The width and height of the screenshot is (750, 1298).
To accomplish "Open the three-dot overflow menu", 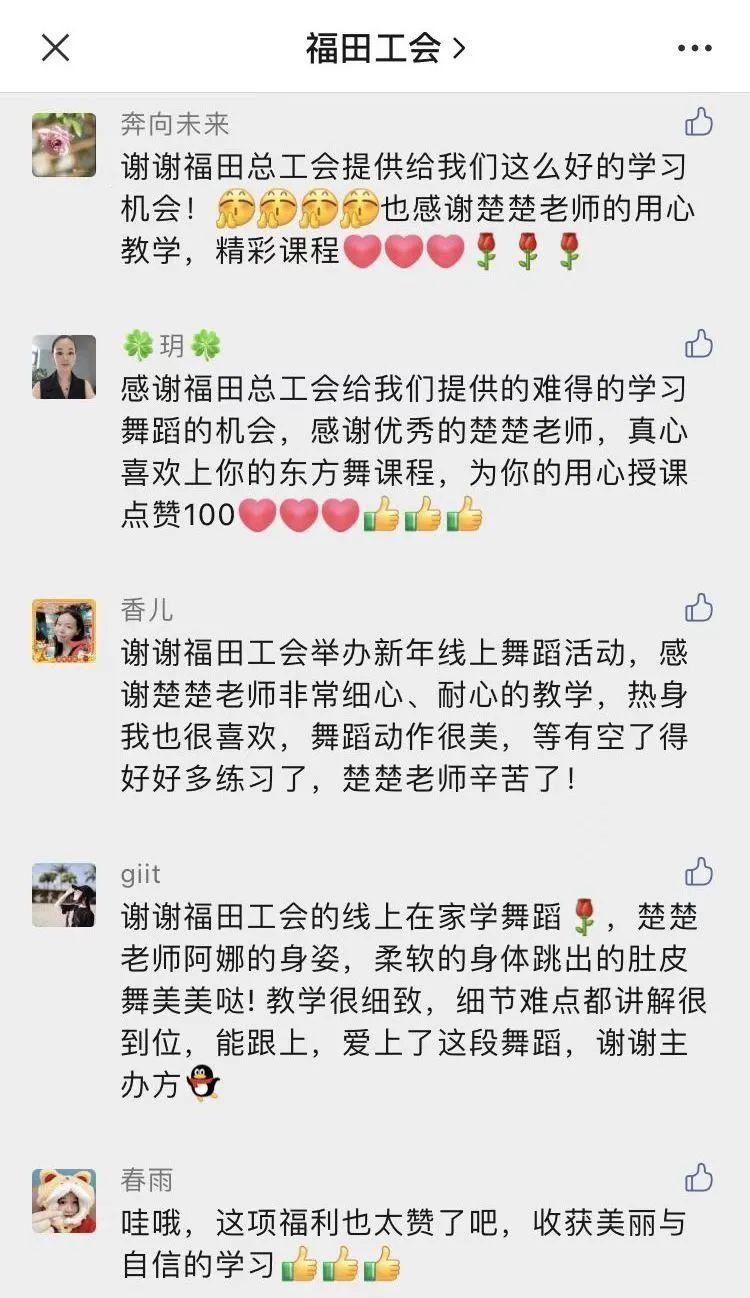I will click(x=694, y=47).
